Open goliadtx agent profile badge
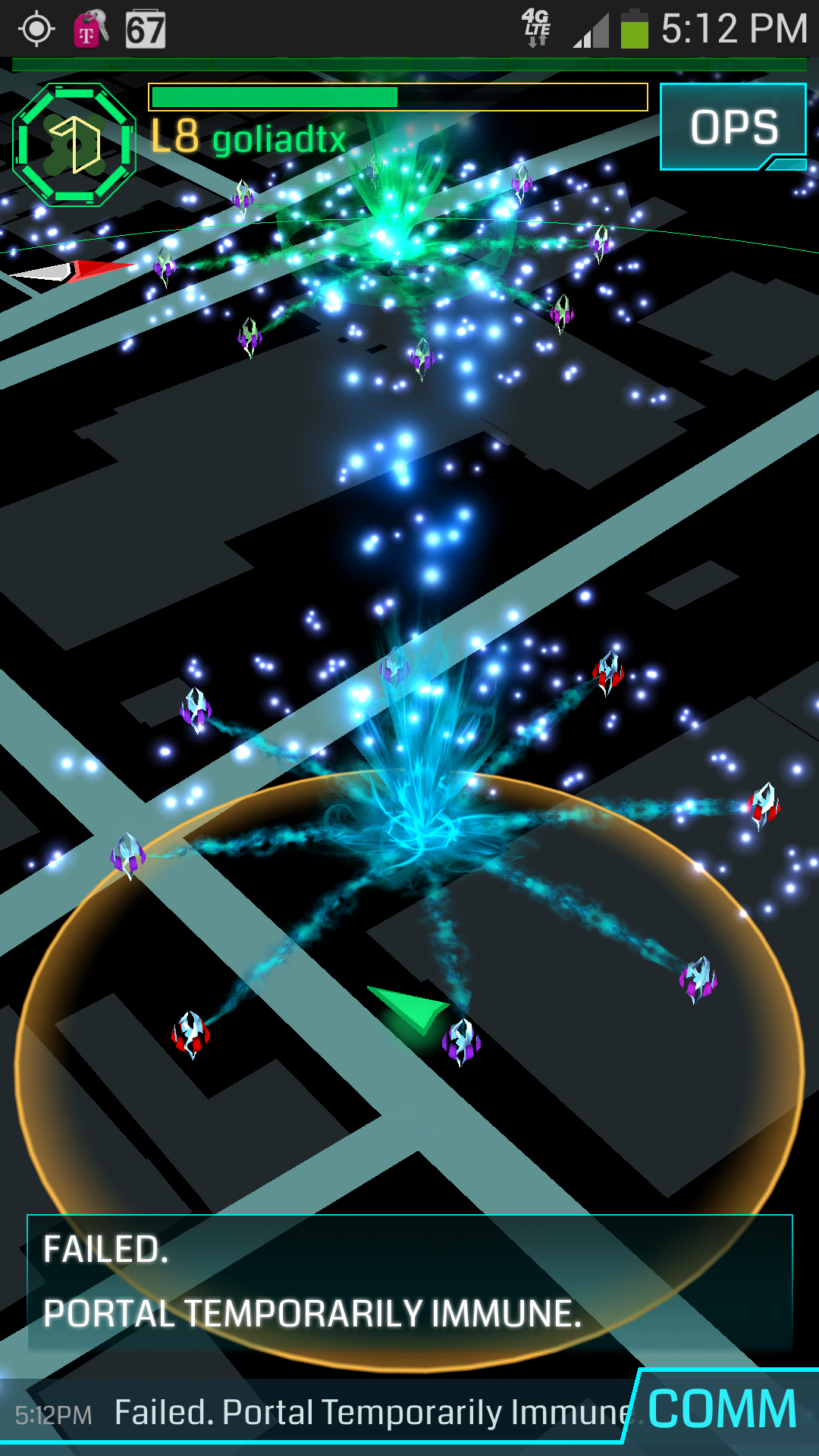Screen dimensions: 819x1456 tap(74, 144)
